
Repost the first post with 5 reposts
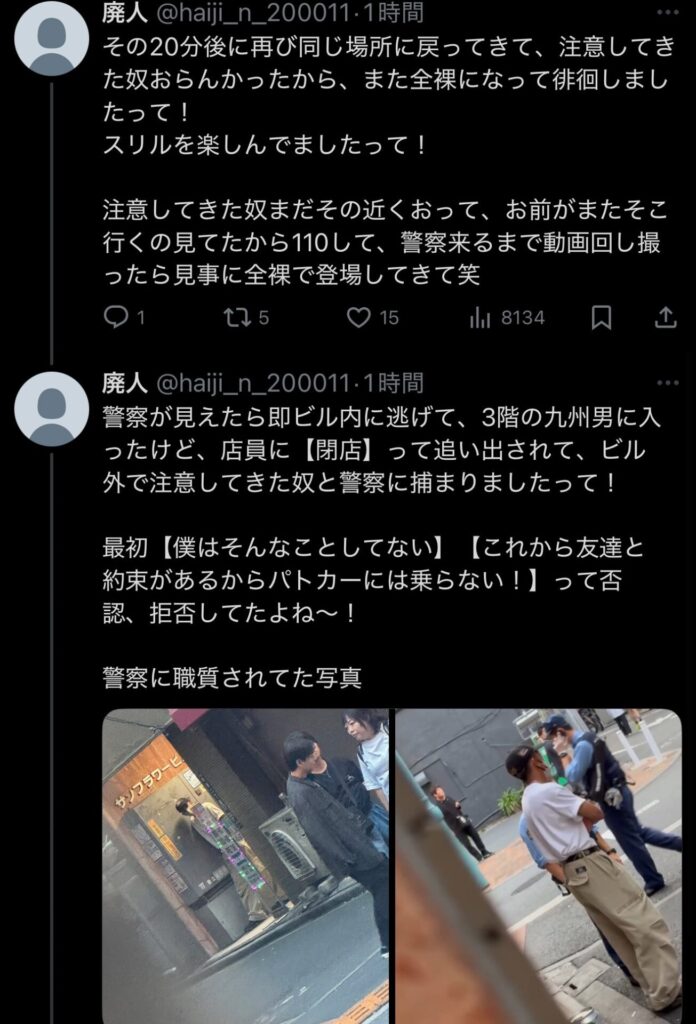(x=235, y=318)
